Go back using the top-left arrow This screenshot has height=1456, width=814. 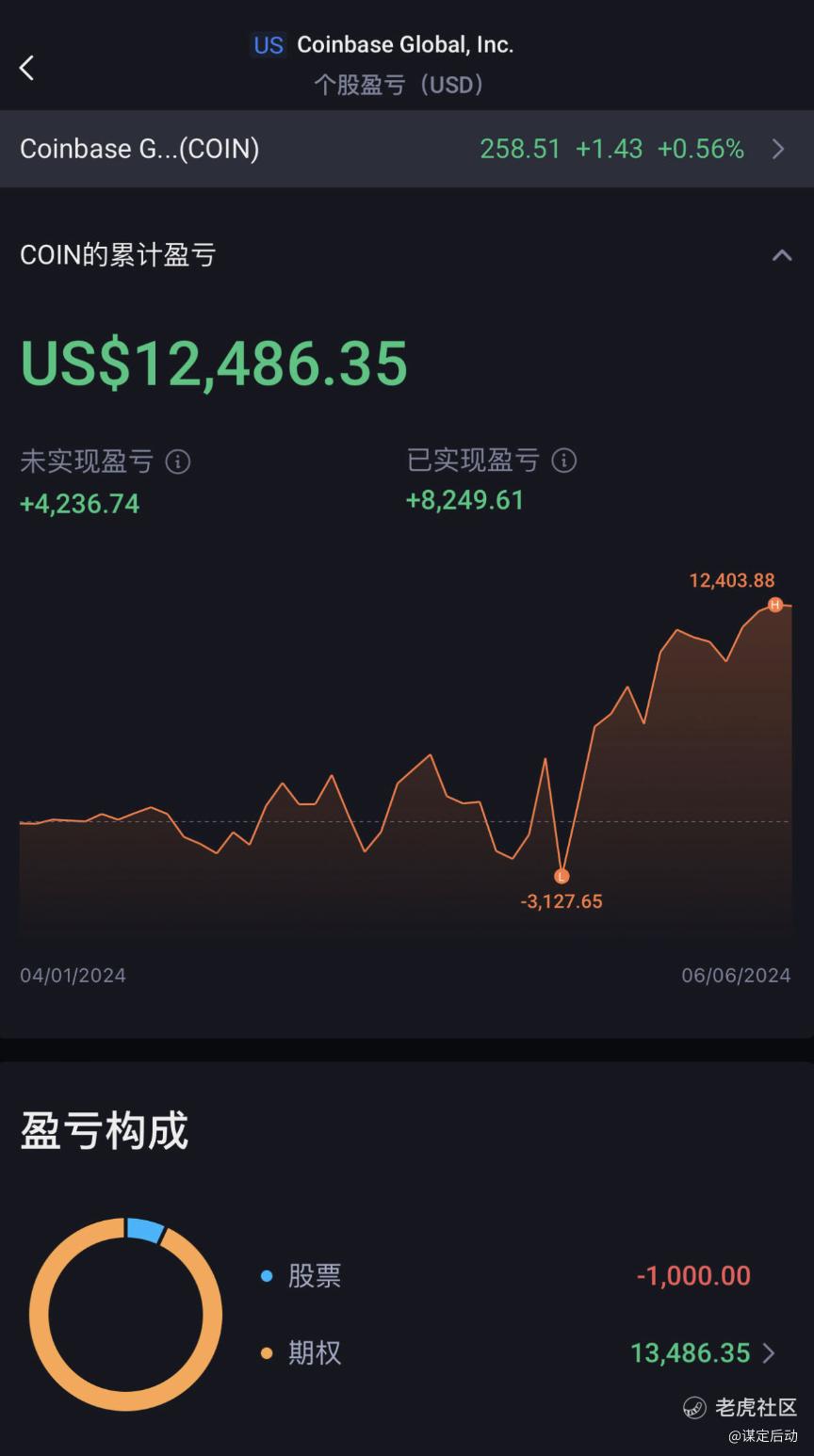(x=27, y=68)
